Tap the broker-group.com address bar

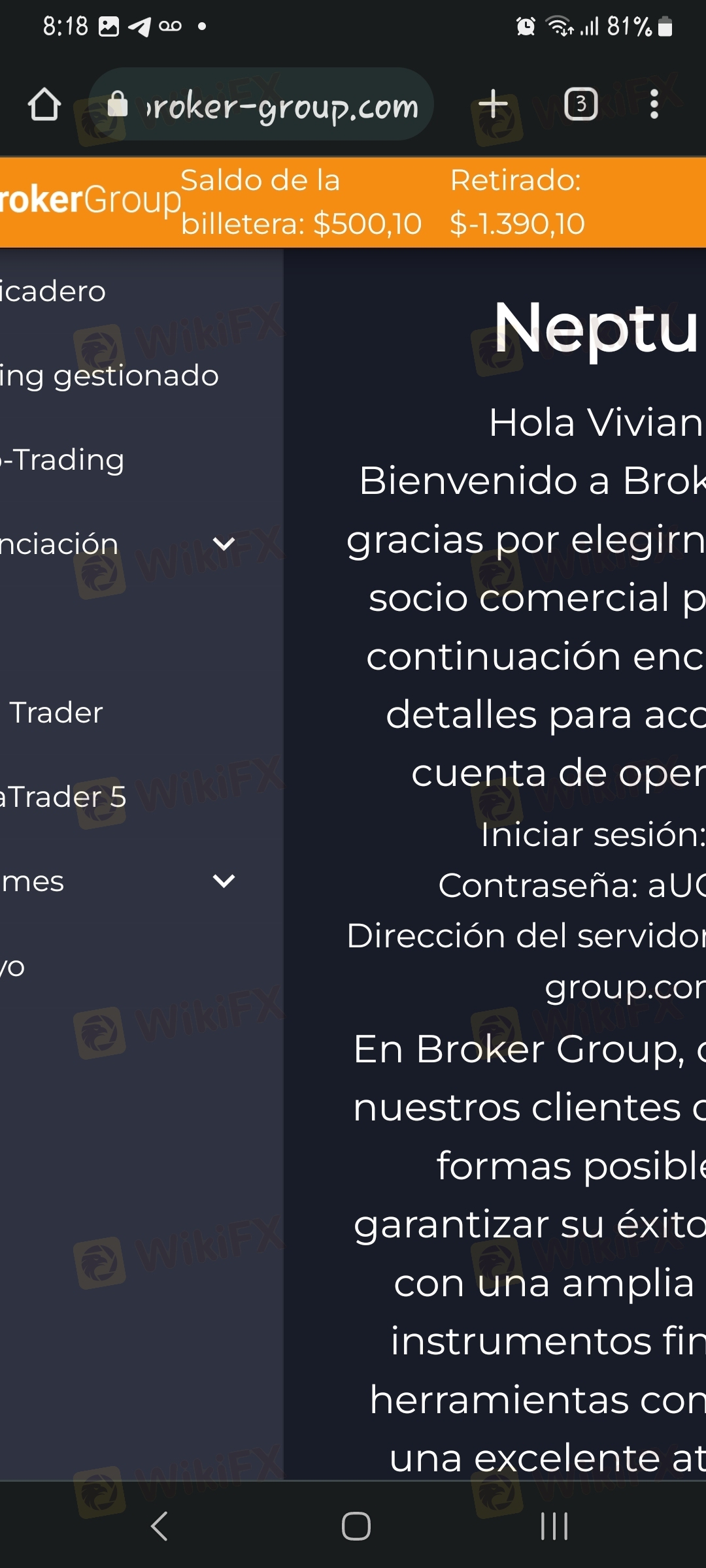pyautogui.click(x=261, y=105)
